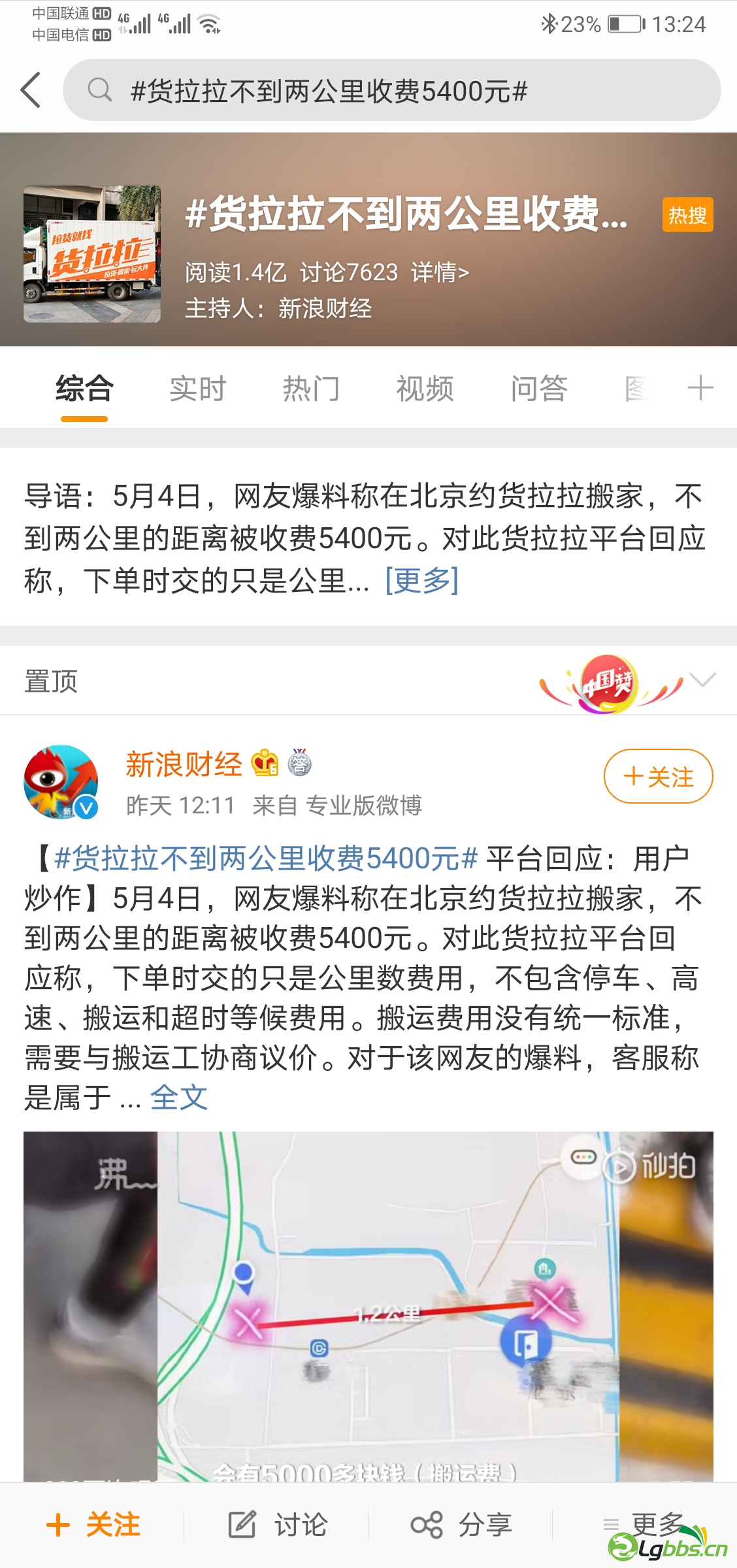The width and height of the screenshot is (737, 1568).
Task: Show the full post via 全文
Action: [179, 1098]
